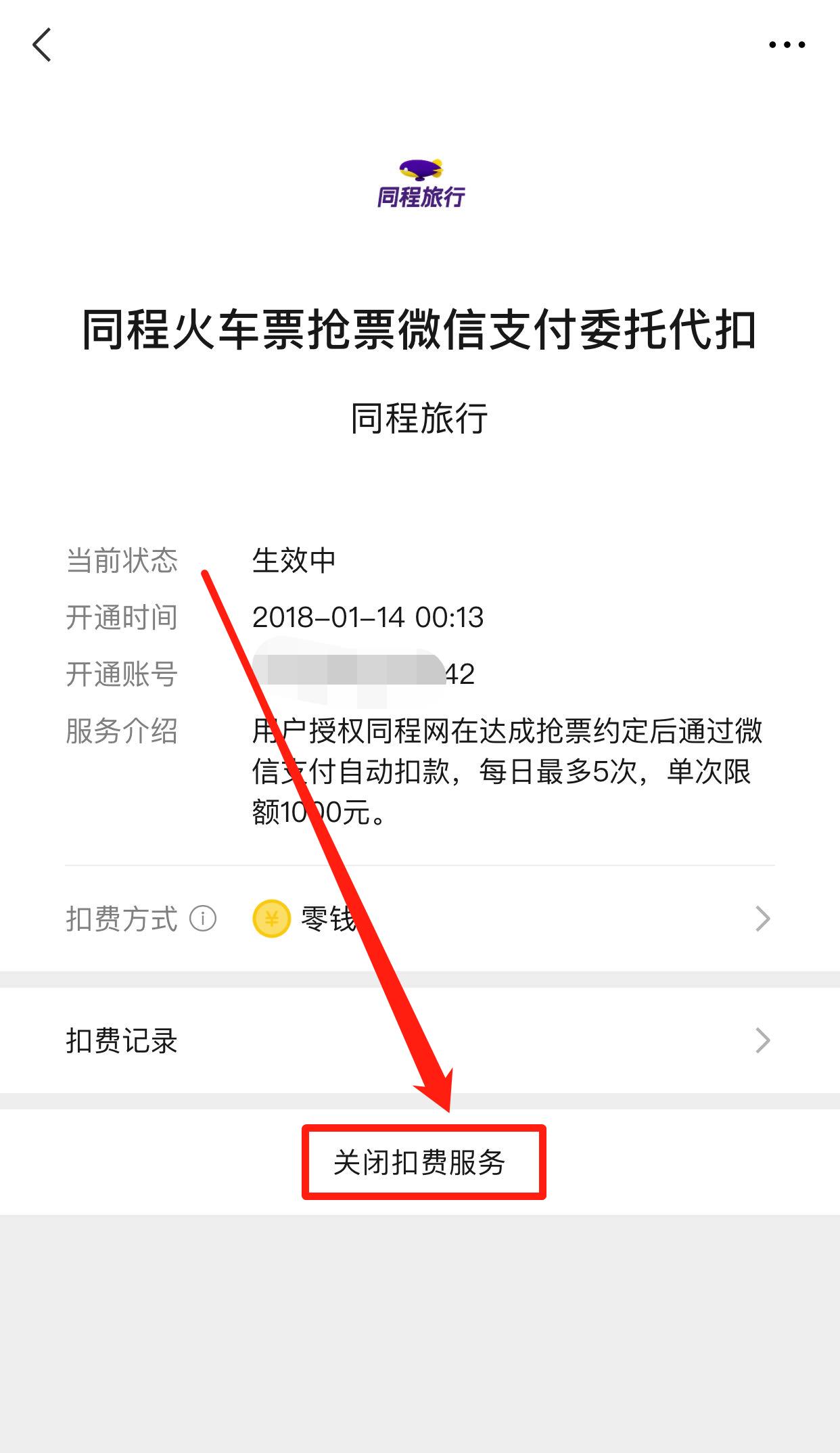View 扣费记录 deduction records
Image resolution: width=840 pixels, height=1453 pixels.
419,1040
